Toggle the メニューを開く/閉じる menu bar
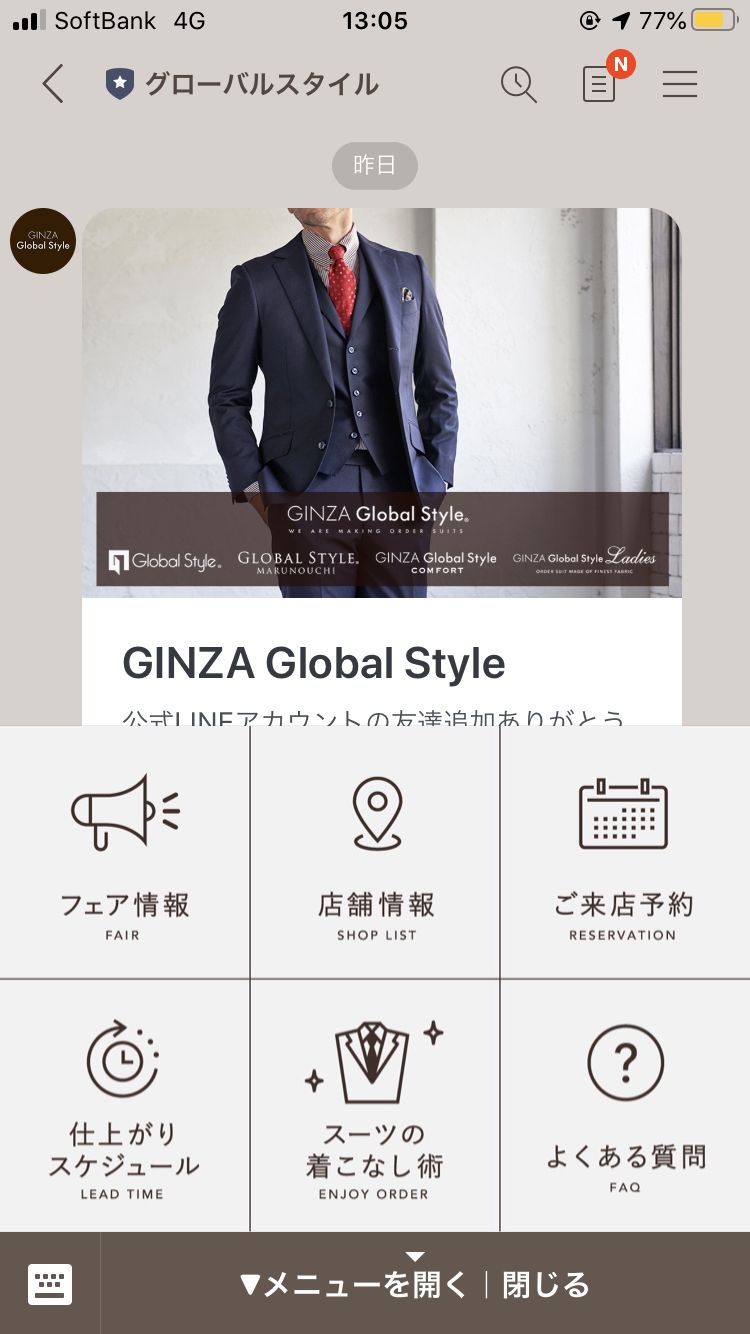Screen dimensions: 750x1334 click(415, 1284)
